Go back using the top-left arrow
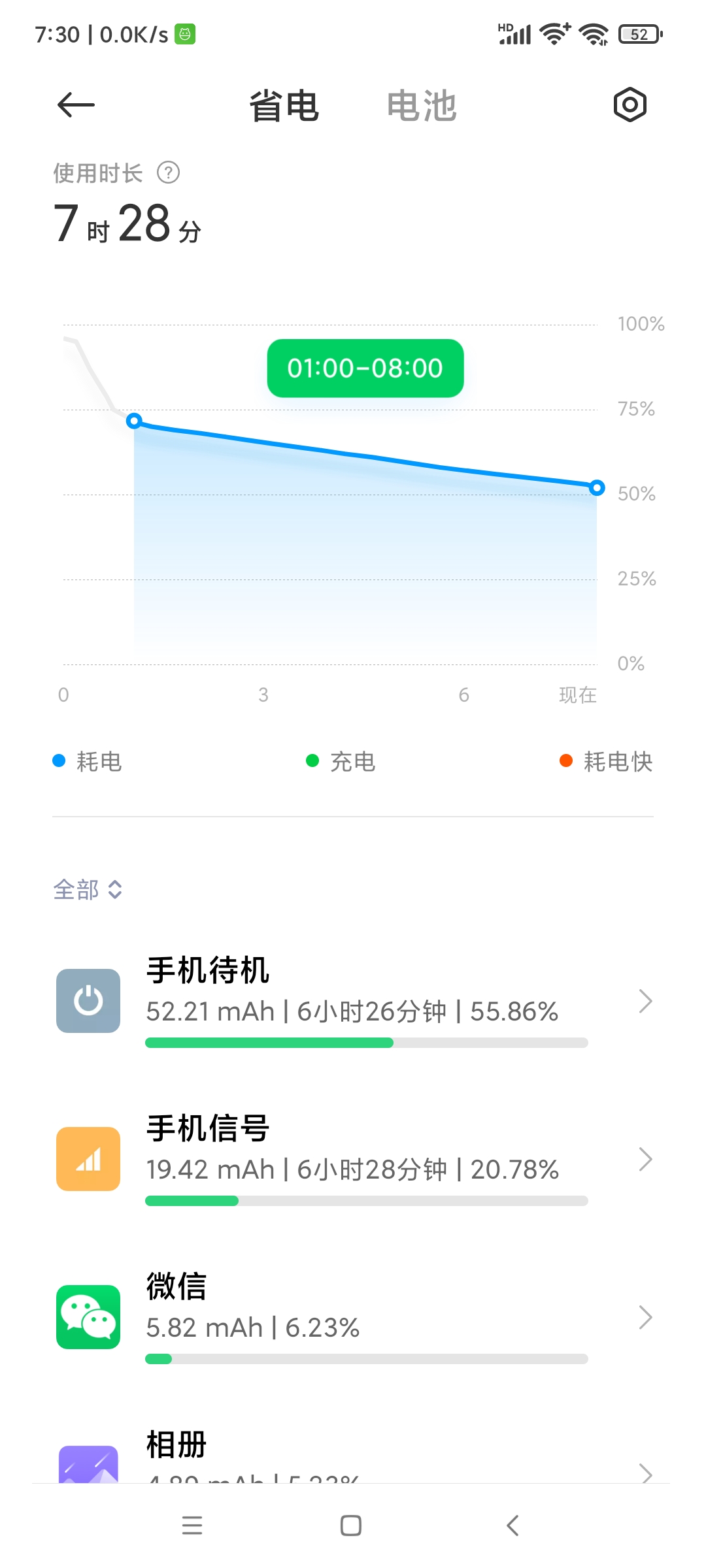The image size is (706, 1568). [76, 105]
